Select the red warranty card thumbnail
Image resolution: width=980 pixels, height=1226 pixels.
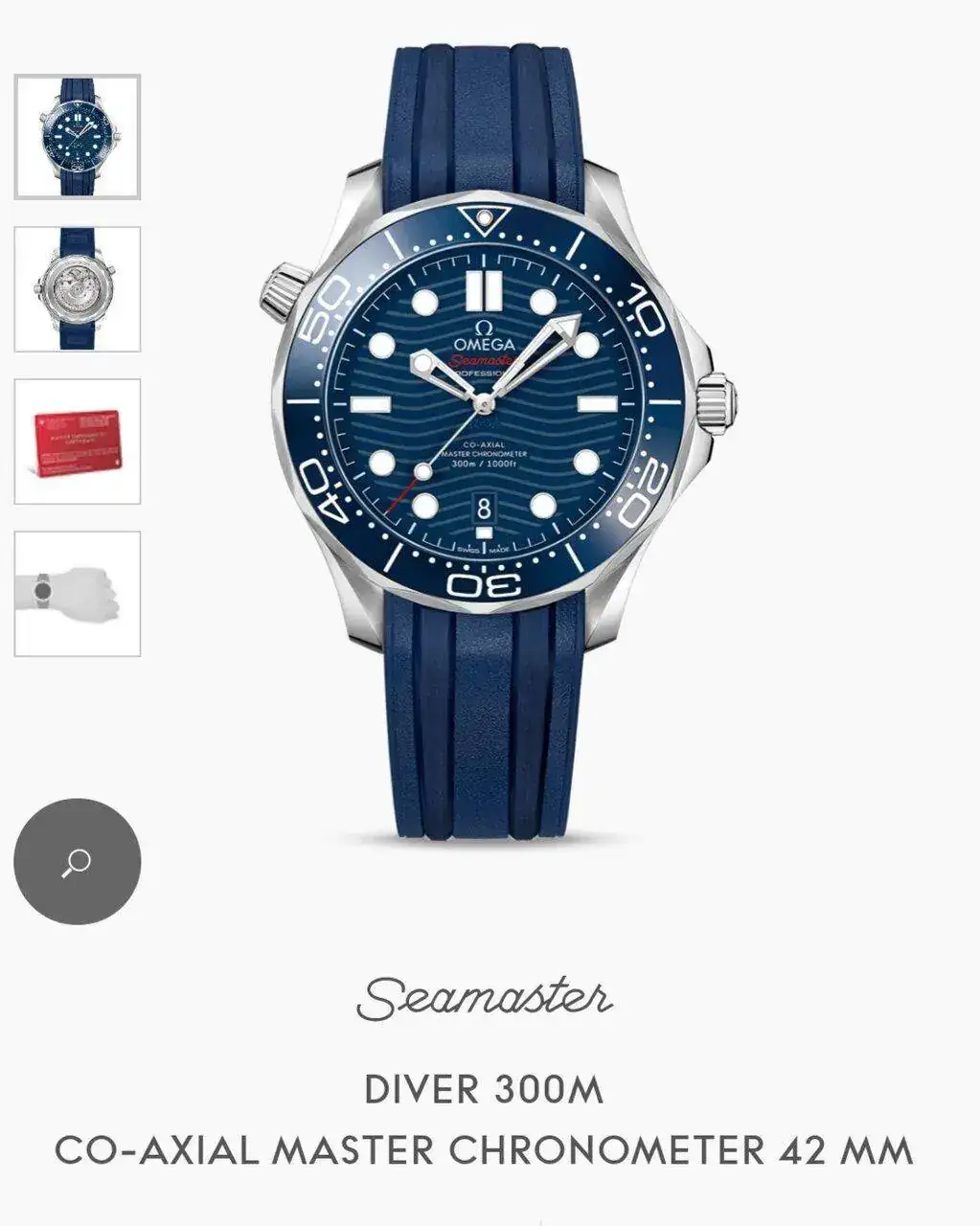(x=78, y=442)
